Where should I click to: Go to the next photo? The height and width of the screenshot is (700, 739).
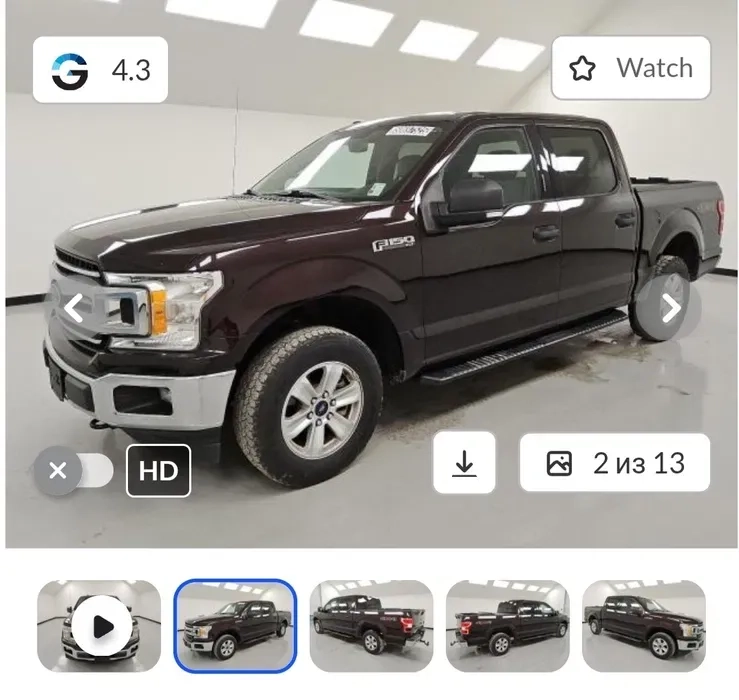pos(670,309)
